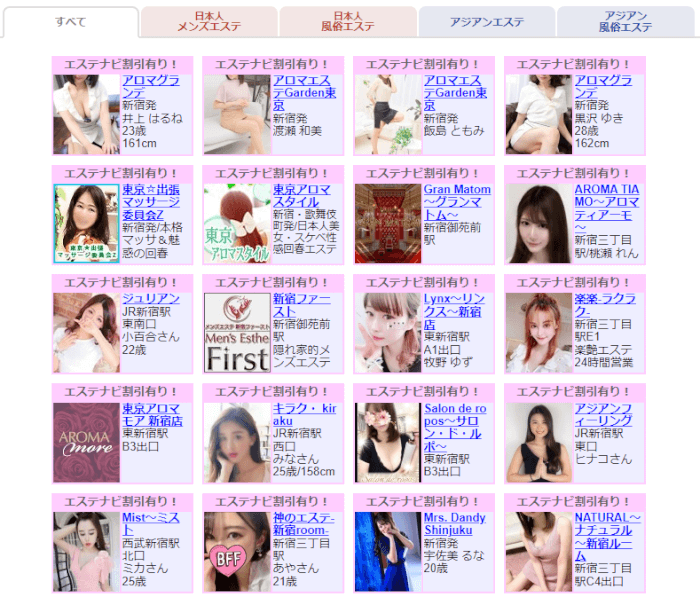Viewport: 700px width, 597px height.
Task: Open the 日本人風俗エステ tab
Action: (347, 21)
